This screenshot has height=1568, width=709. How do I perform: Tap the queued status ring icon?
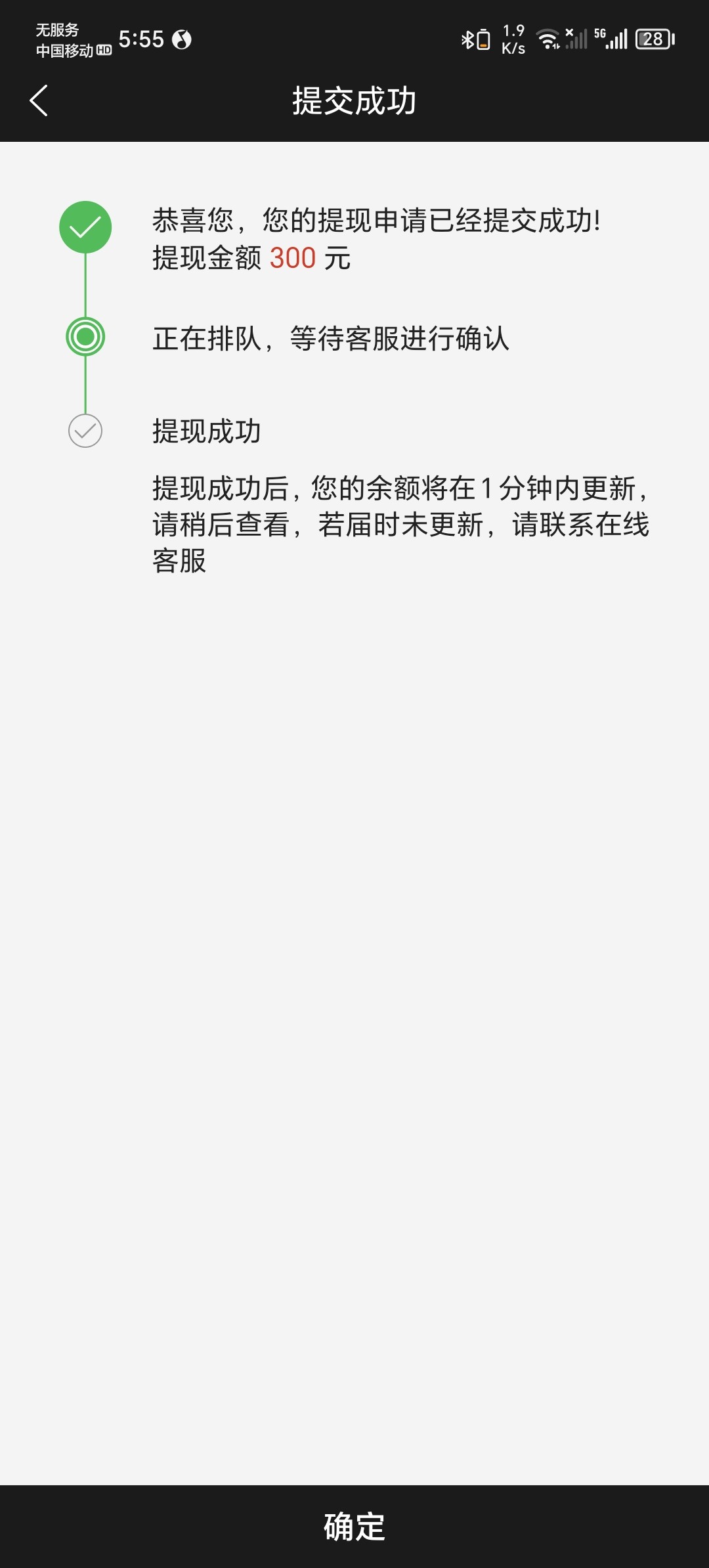click(86, 335)
